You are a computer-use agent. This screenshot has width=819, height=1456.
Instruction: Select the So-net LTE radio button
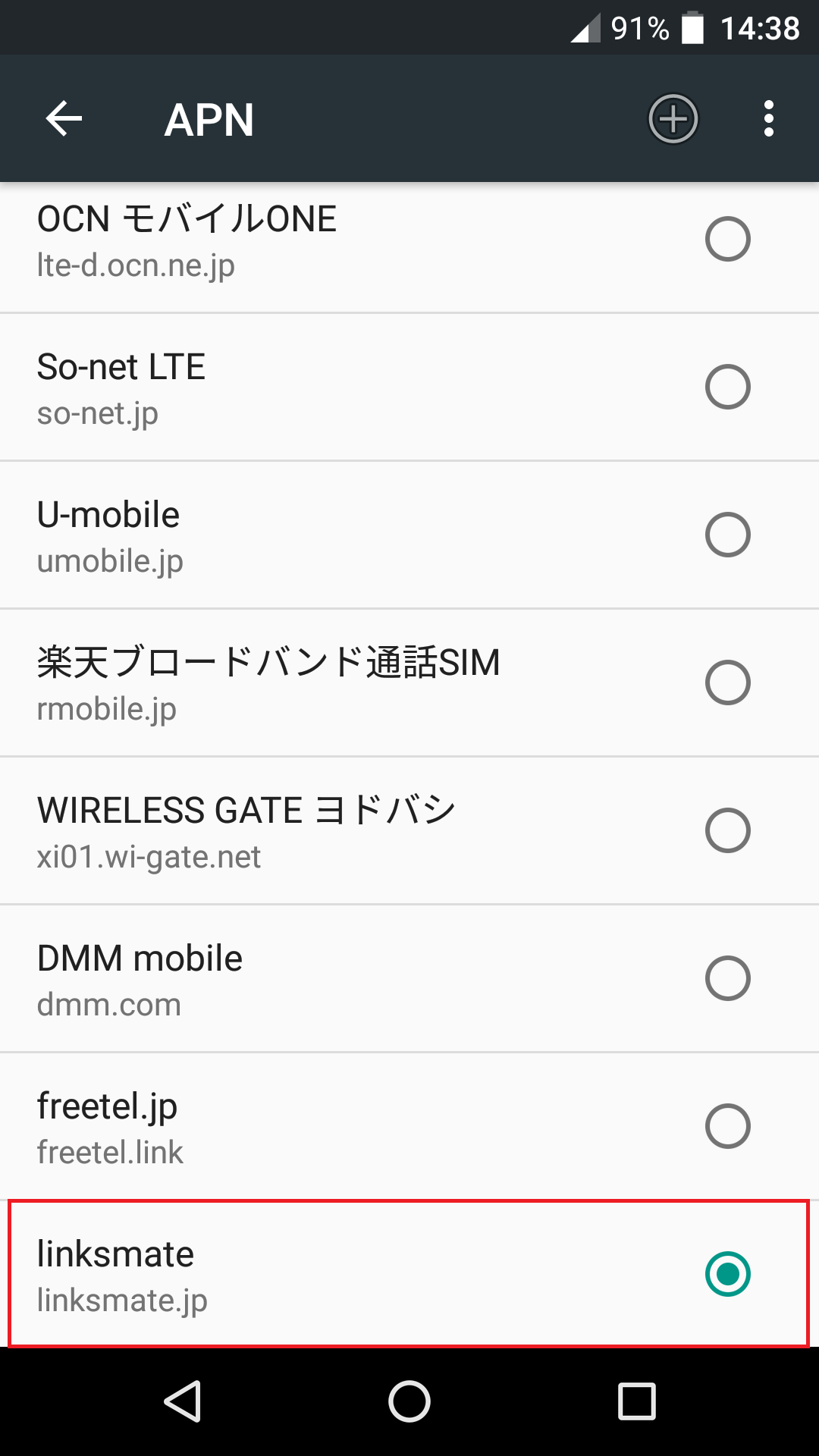[x=727, y=388]
